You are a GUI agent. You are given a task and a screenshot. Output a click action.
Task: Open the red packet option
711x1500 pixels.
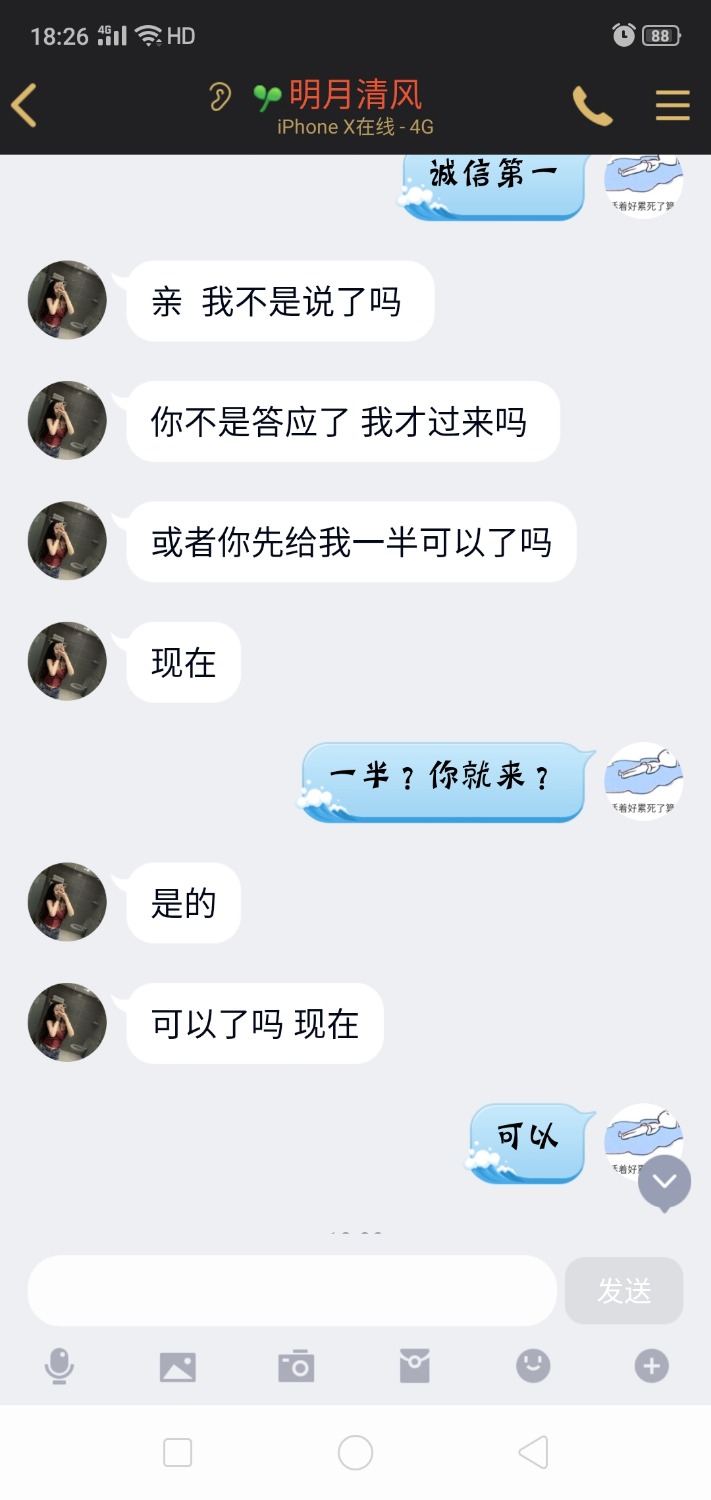pos(414,1366)
